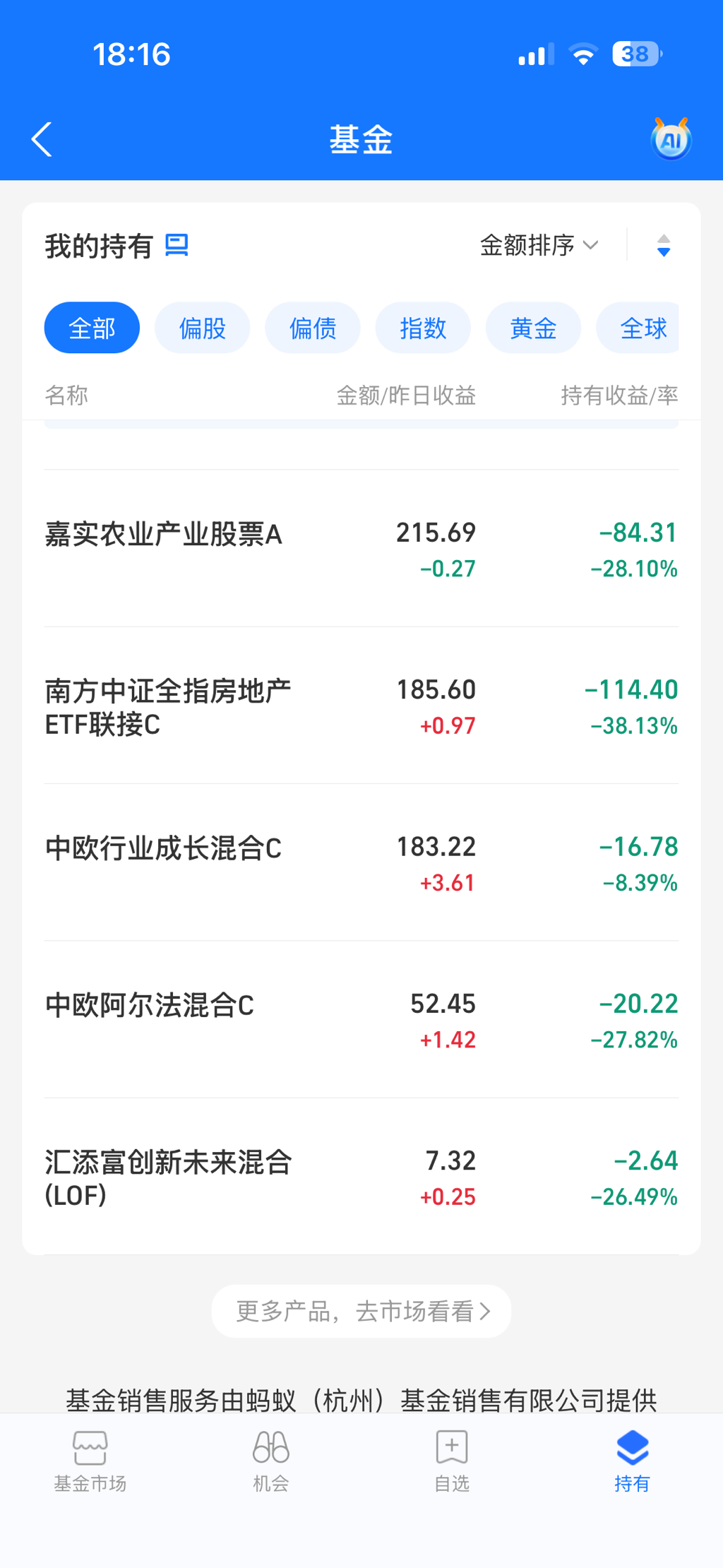Show only 黄金 funds
723x1568 pixels.
pyautogui.click(x=533, y=328)
